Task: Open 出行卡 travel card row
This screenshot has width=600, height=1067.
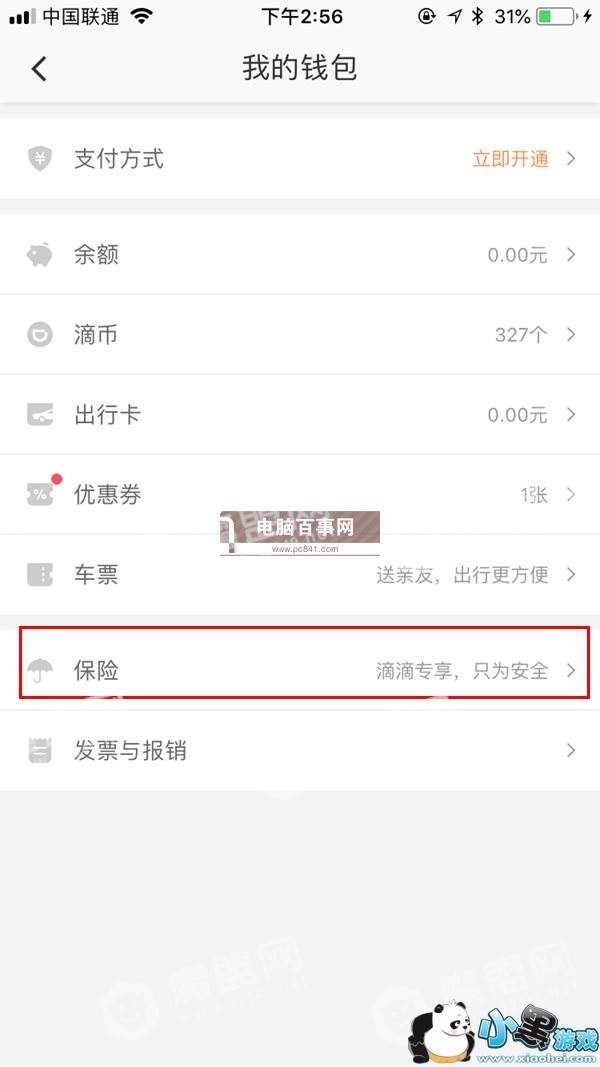Action: [x=300, y=415]
